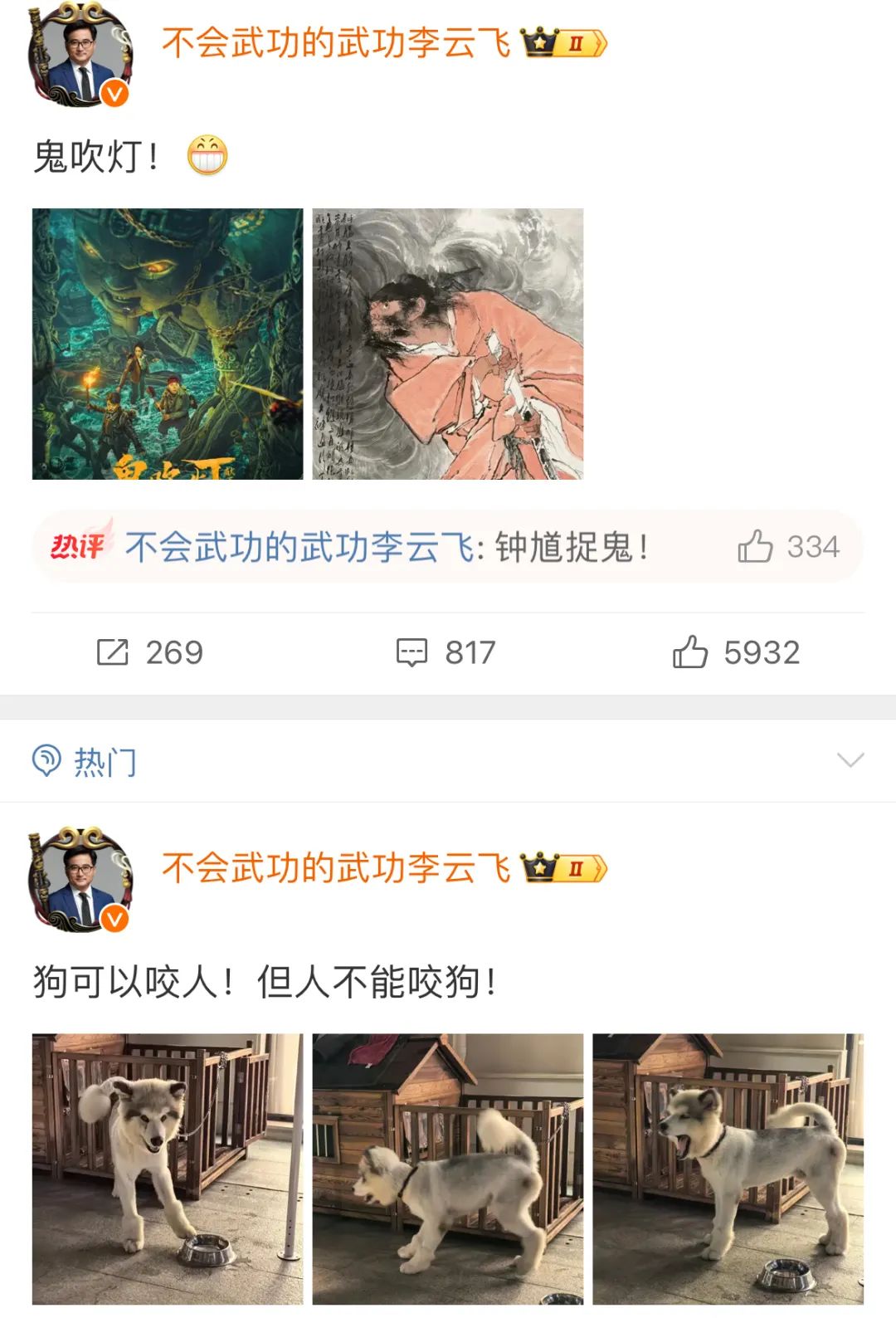View the third photo of yawning dog
Screen dimensions: 896x1318
pos(728,1169)
